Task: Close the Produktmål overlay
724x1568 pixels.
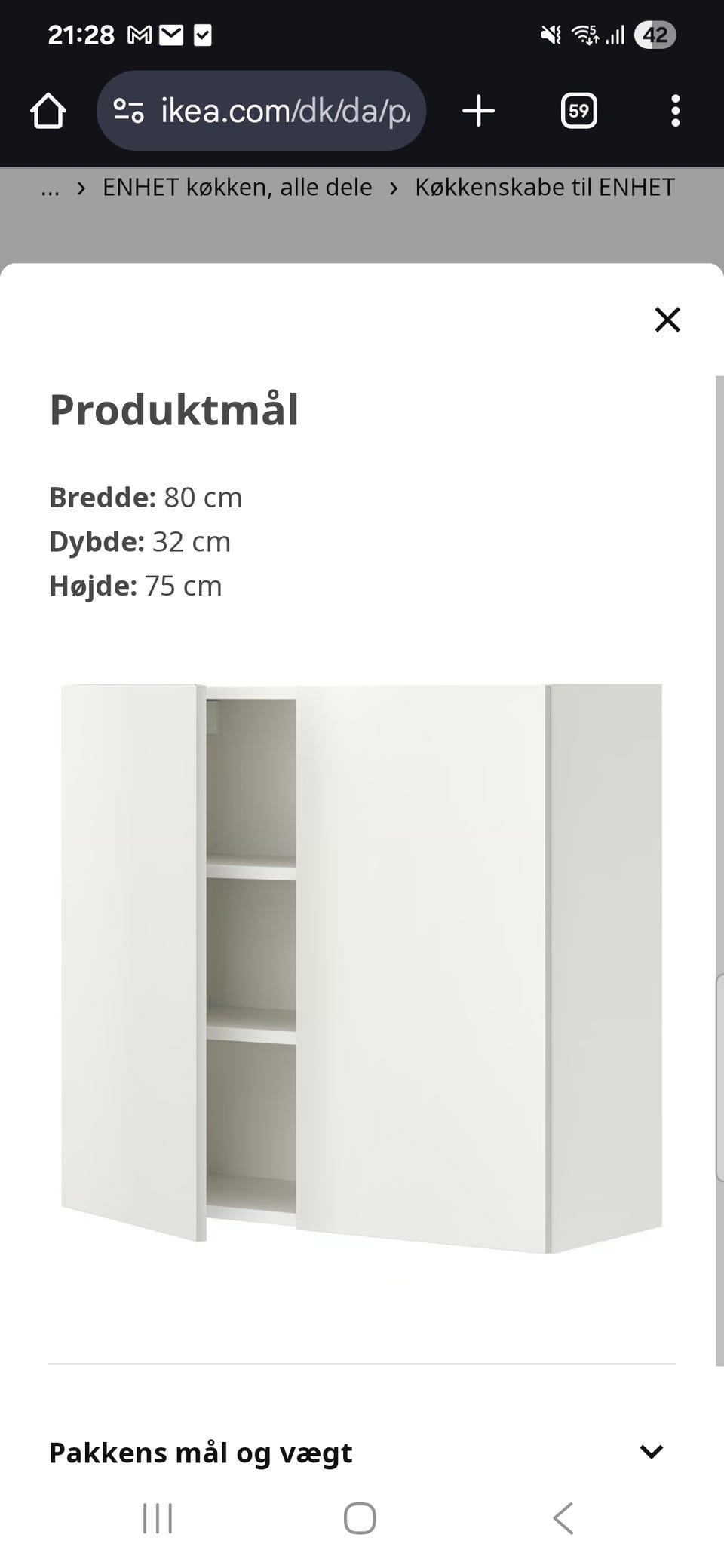Action: 667,320
